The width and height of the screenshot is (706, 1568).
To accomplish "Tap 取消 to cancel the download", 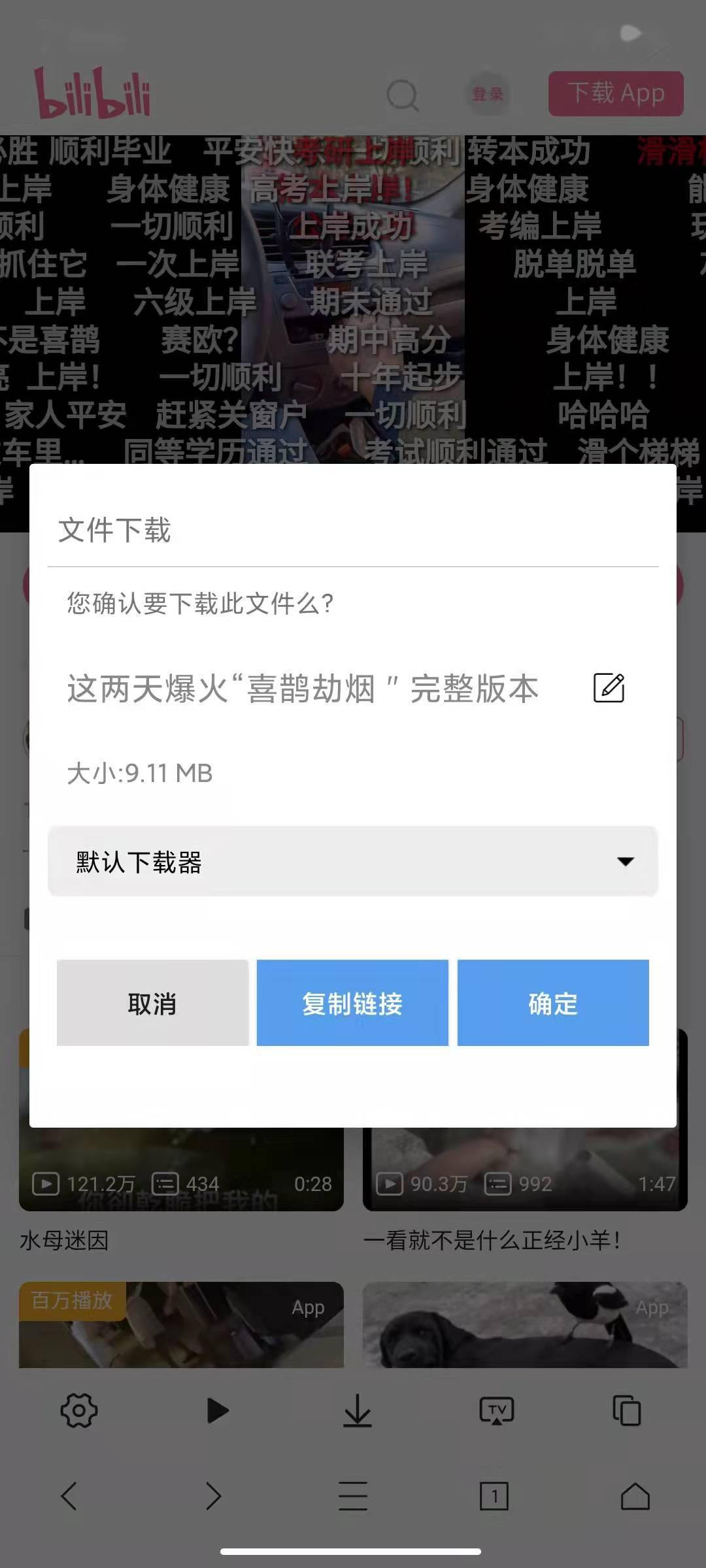I will (x=152, y=1003).
